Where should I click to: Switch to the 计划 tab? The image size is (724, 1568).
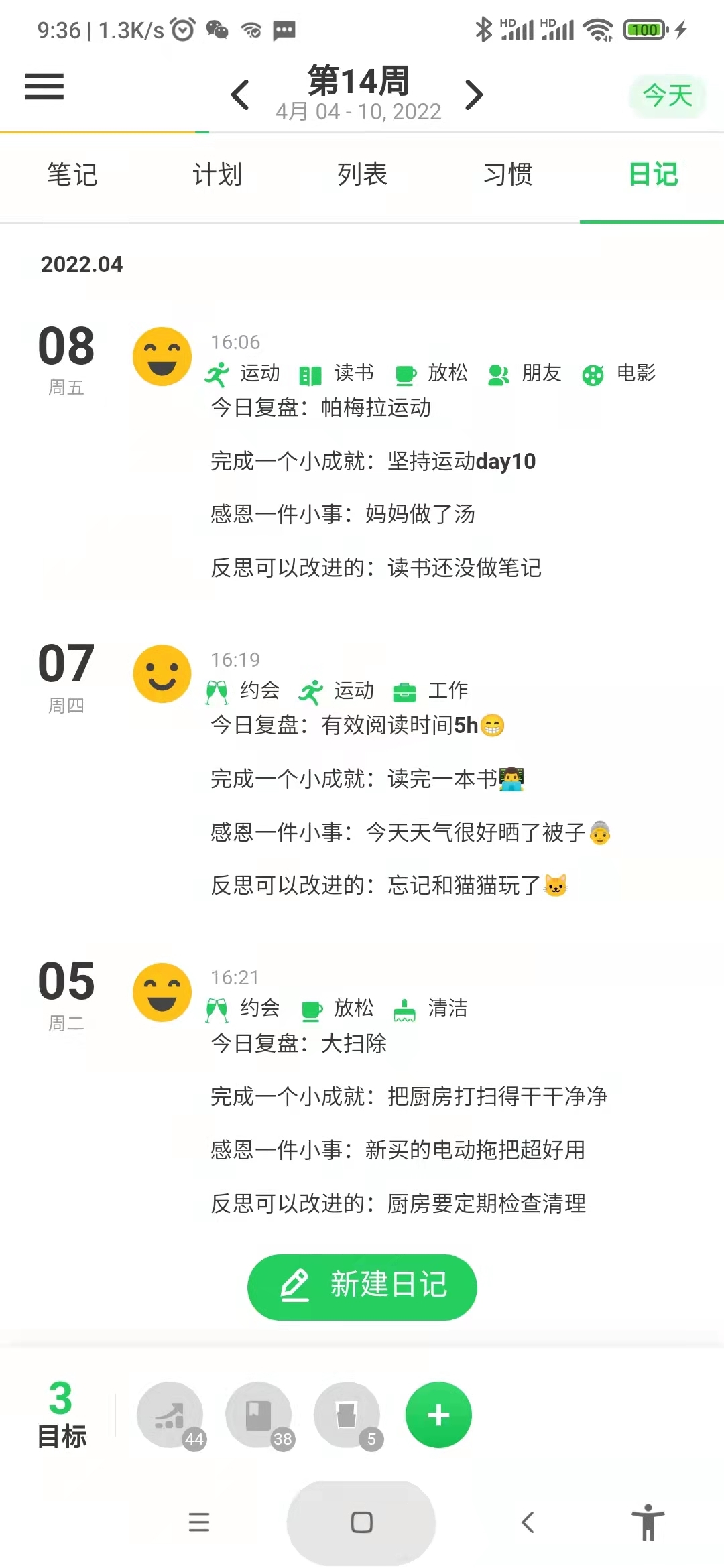pos(217,176)
